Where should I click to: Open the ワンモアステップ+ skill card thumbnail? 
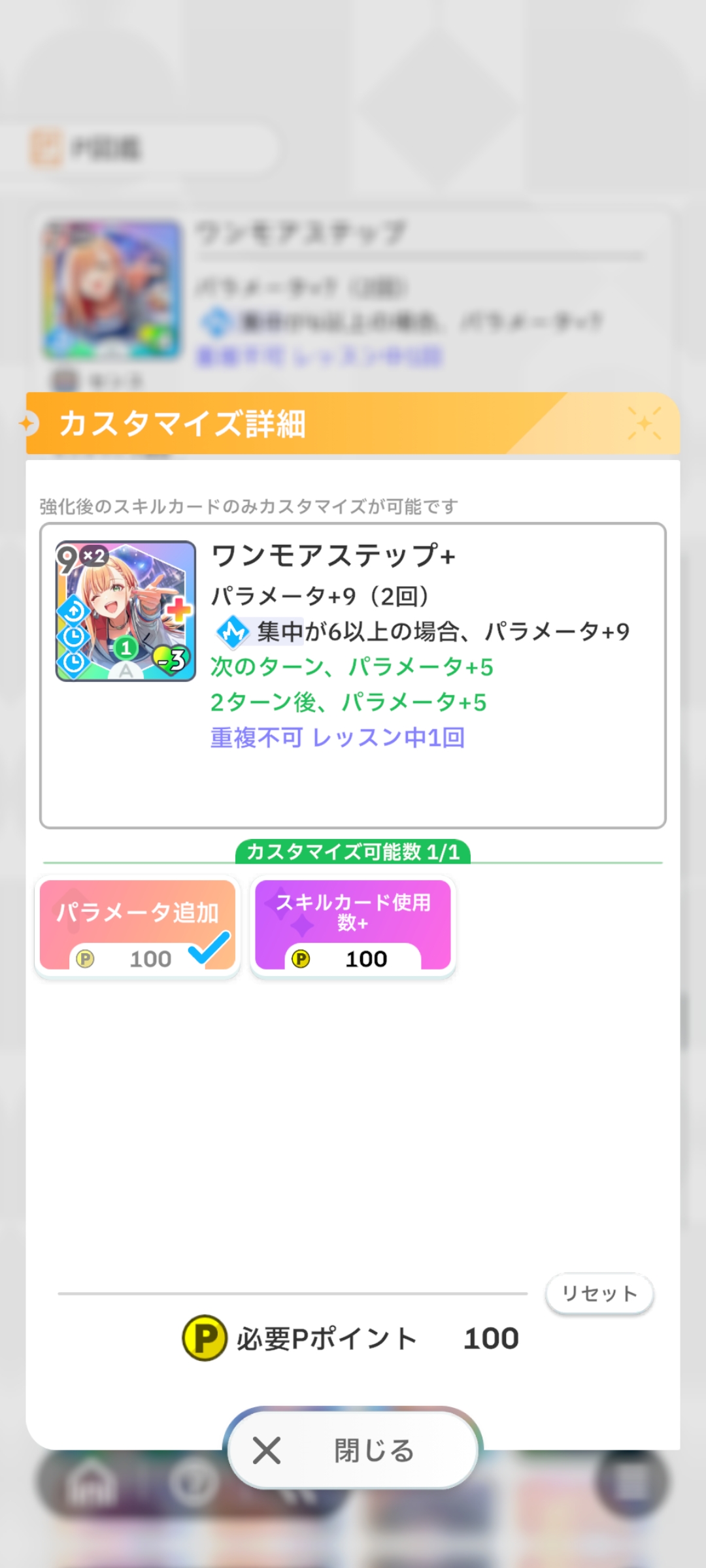pos(126,611)
